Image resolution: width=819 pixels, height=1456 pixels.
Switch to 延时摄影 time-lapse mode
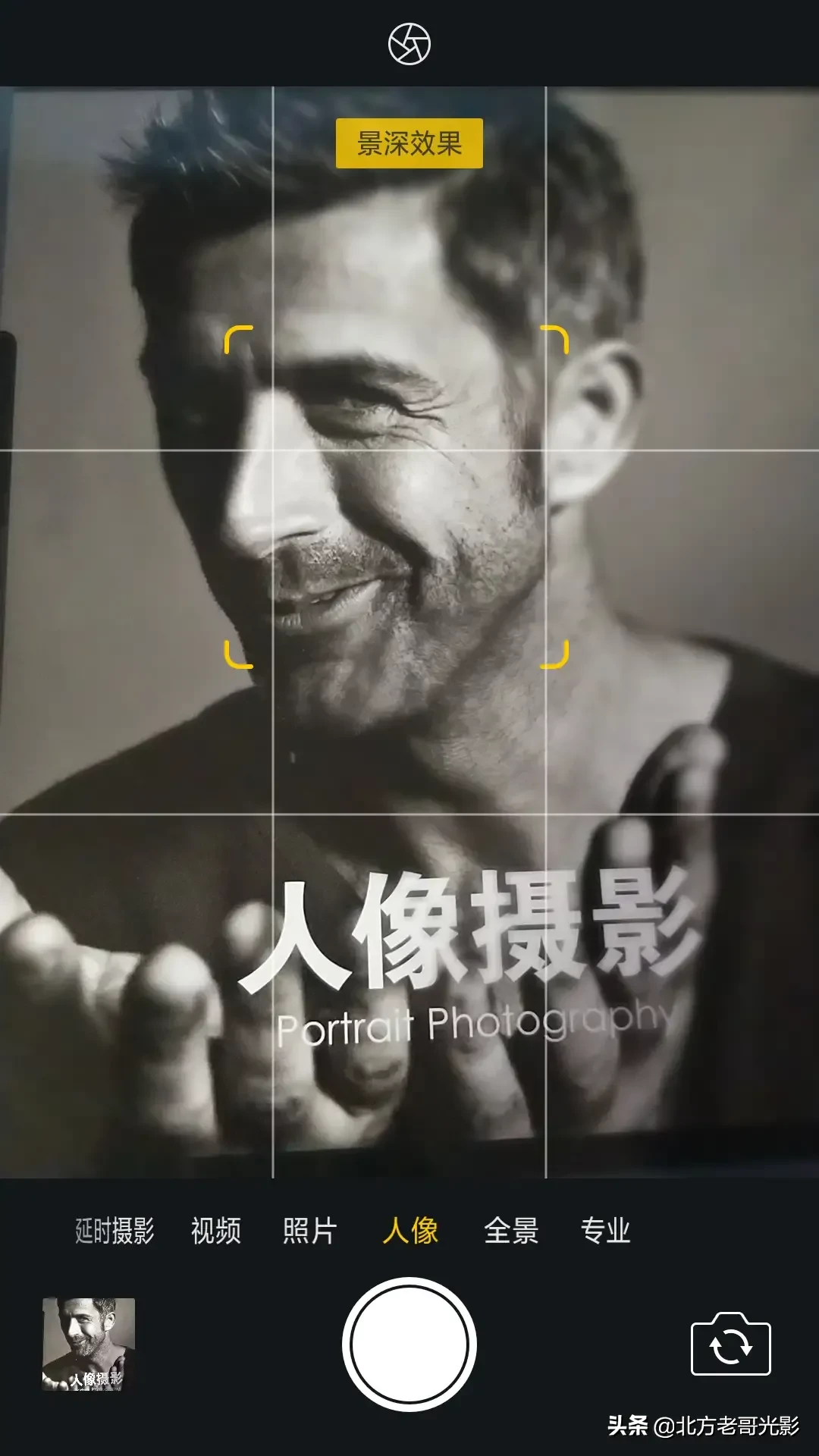[115, 1230]
